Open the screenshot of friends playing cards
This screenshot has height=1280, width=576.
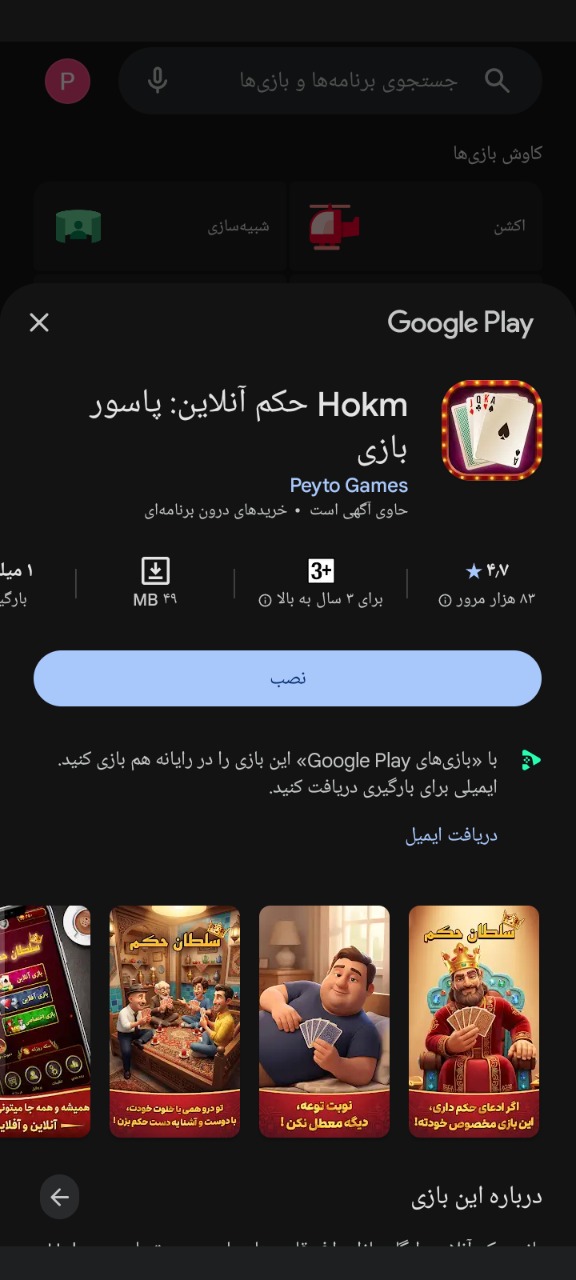click(x=174, y=1021)
